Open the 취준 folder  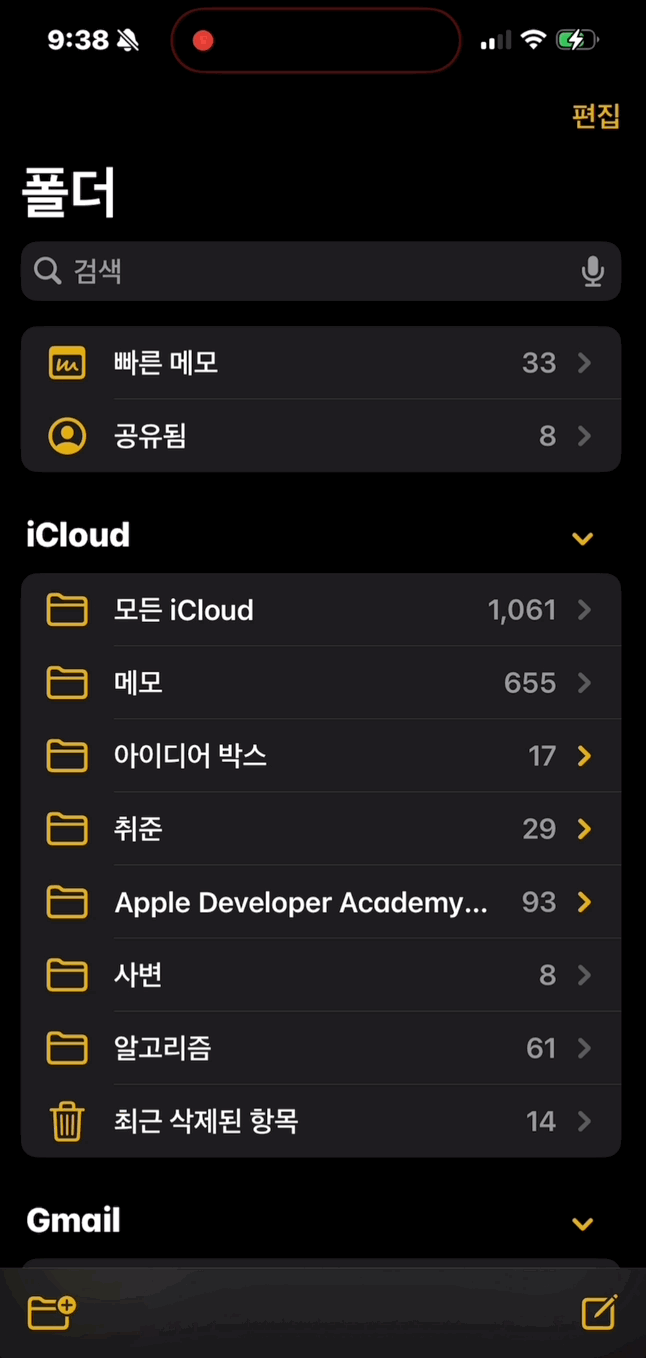pyautogui.click(x=320, y=829)
